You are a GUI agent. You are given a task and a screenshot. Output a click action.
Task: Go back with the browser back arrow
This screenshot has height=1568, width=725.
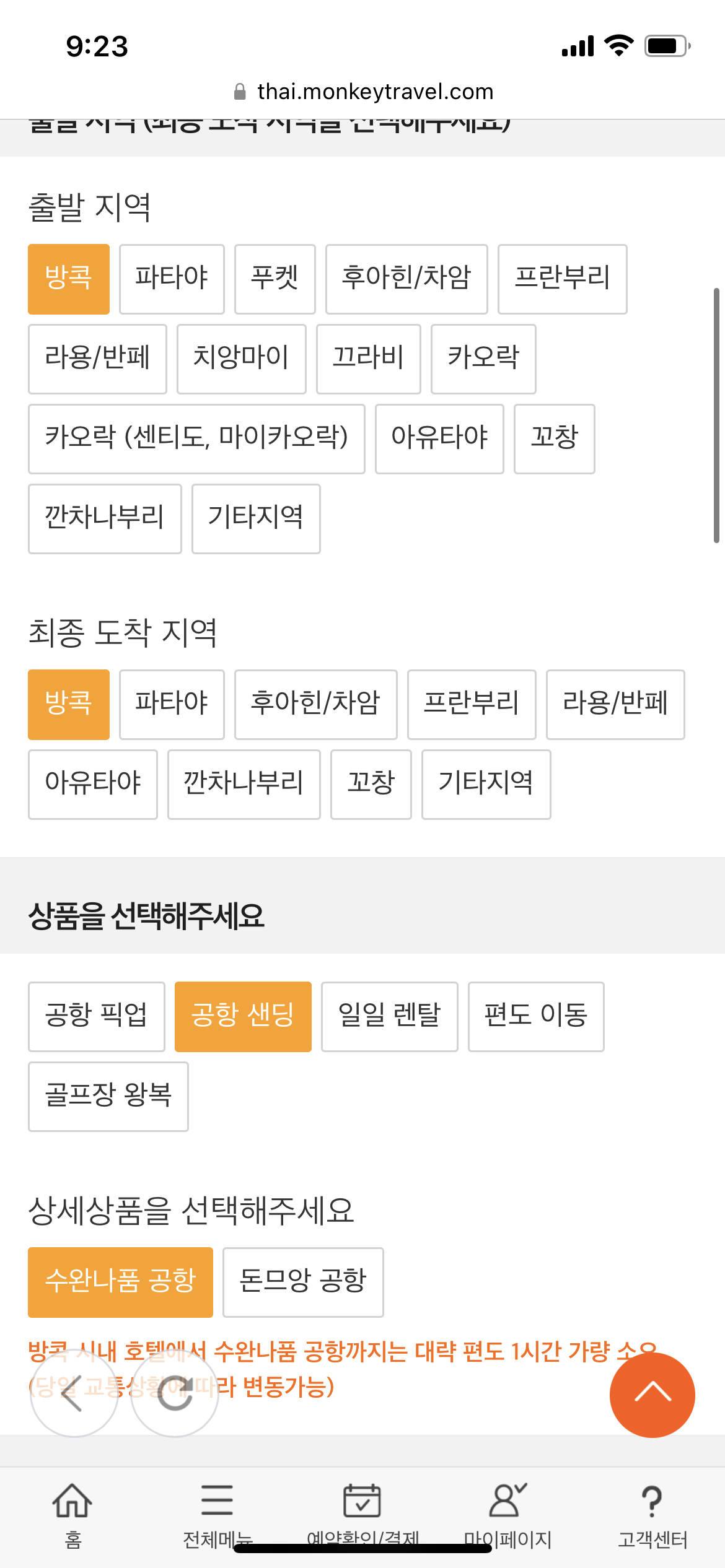click(74, 1393)
